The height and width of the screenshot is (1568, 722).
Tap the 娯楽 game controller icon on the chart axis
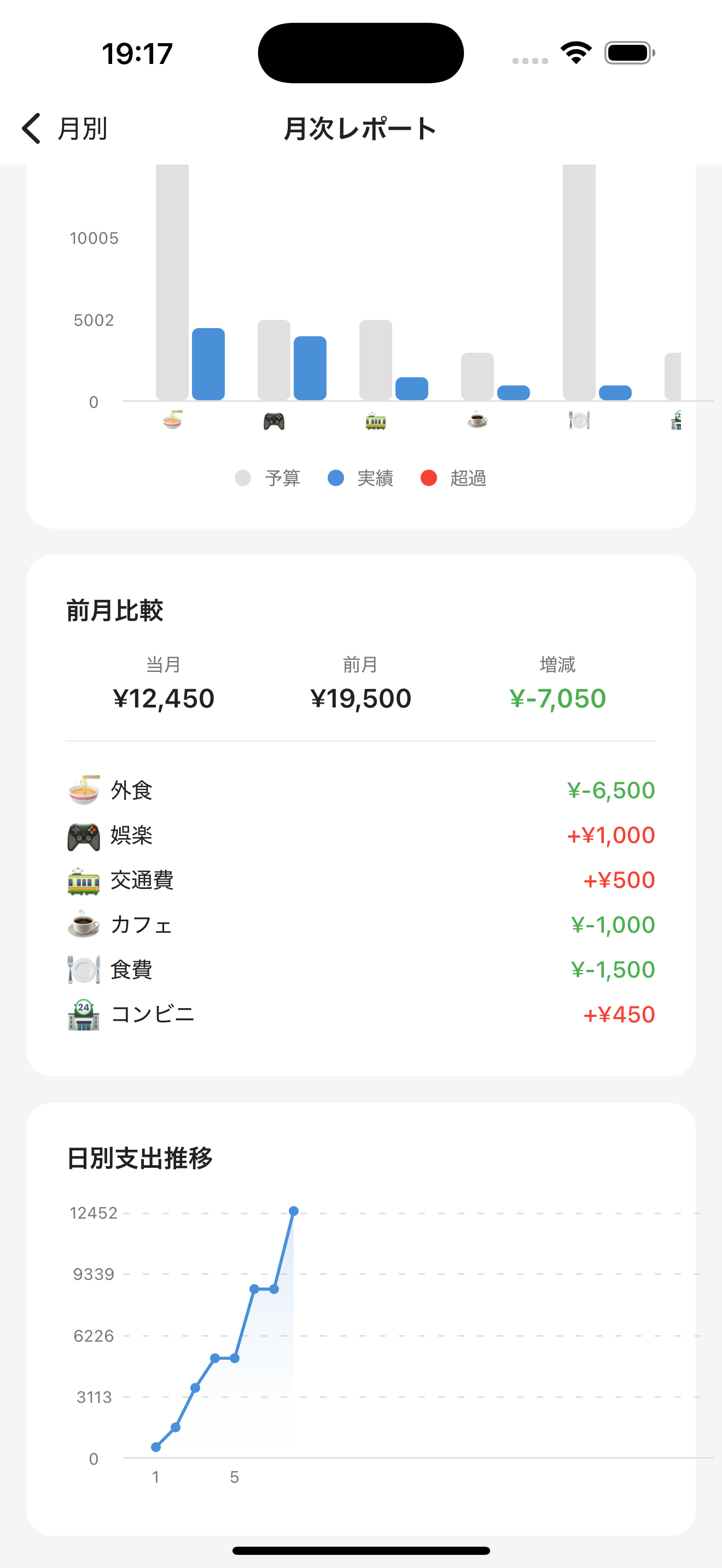274,419
